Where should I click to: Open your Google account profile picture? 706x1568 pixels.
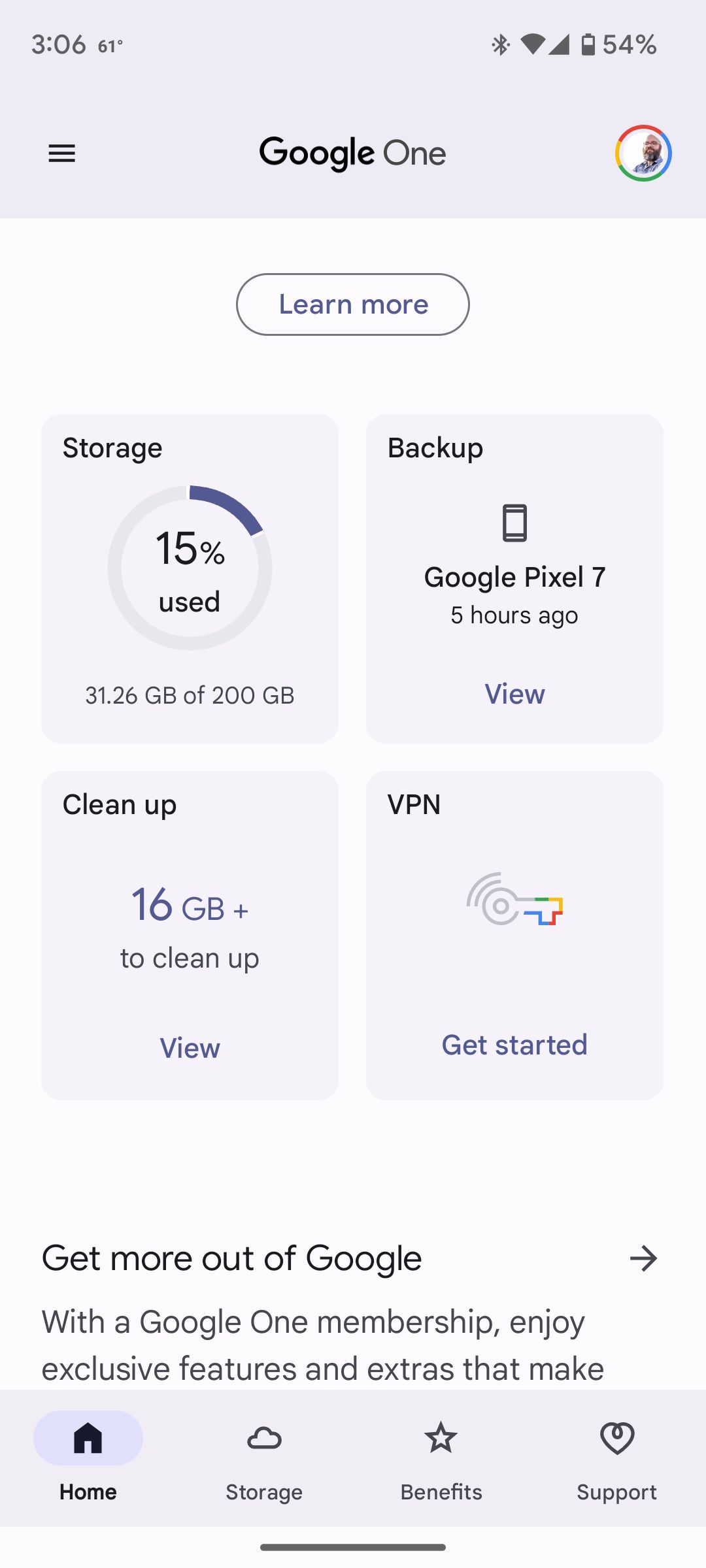click(x=644, y=153)
